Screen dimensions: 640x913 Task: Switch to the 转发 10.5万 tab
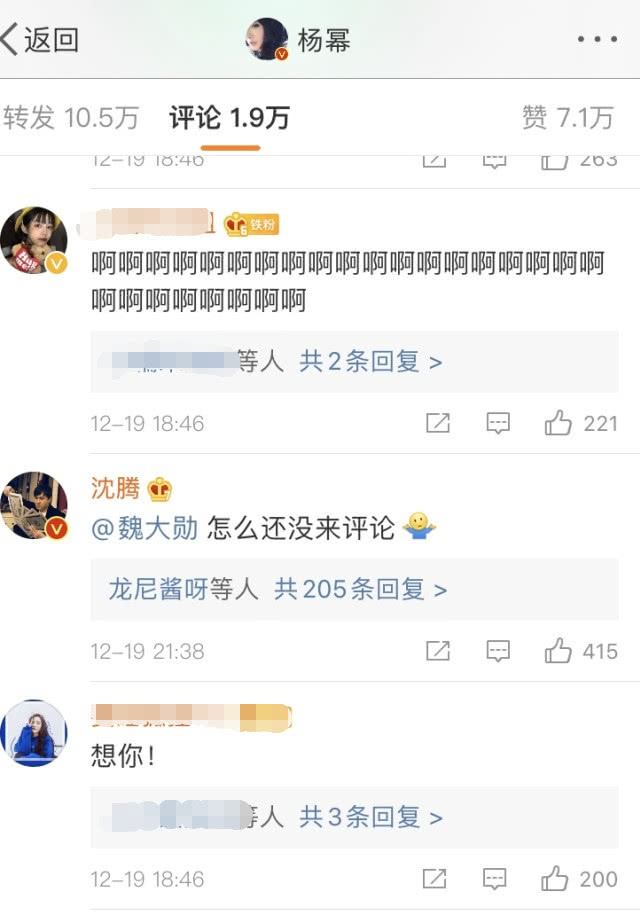click(70, 118)
